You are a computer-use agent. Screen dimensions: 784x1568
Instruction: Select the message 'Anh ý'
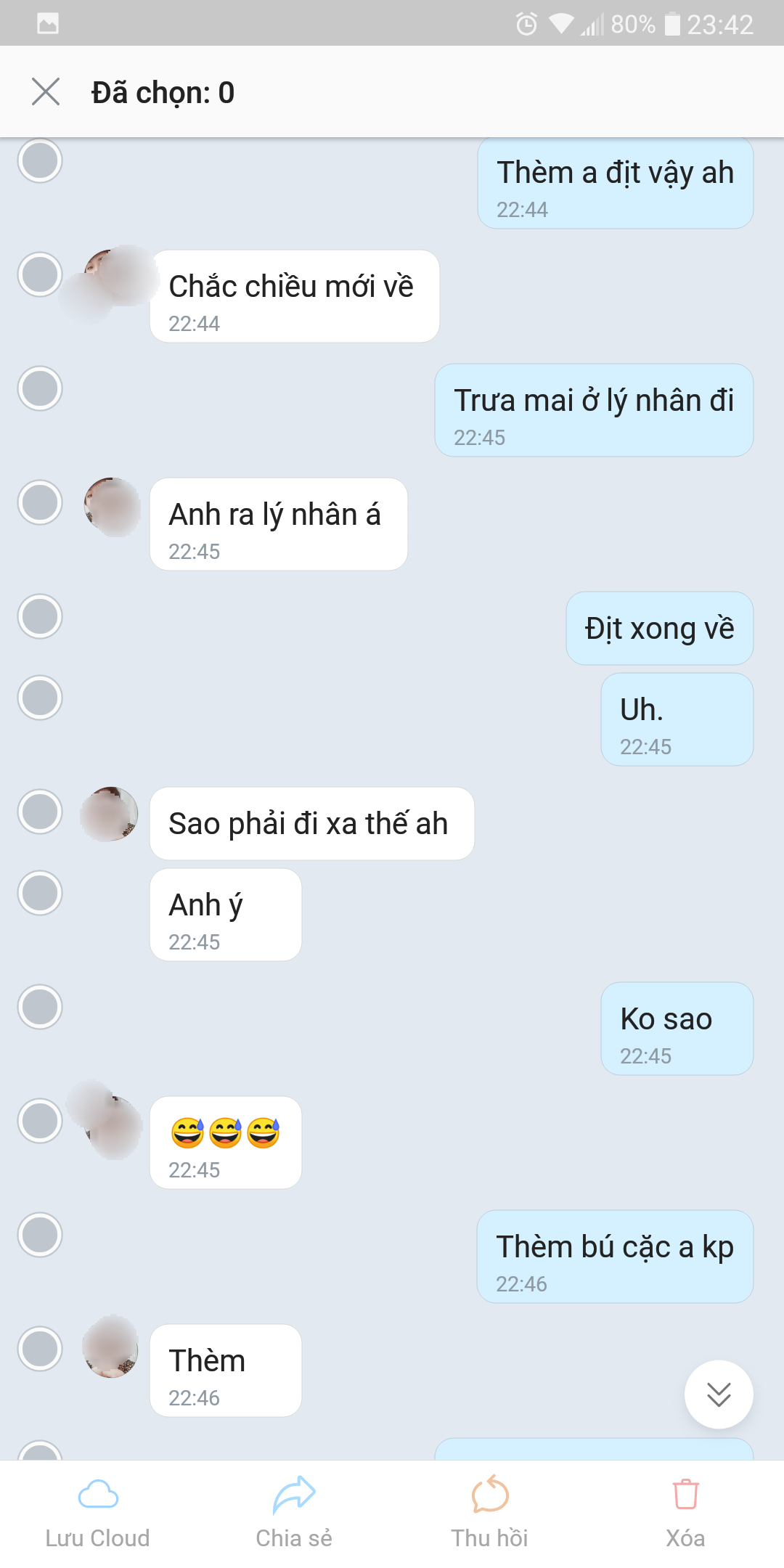[40, 893]
